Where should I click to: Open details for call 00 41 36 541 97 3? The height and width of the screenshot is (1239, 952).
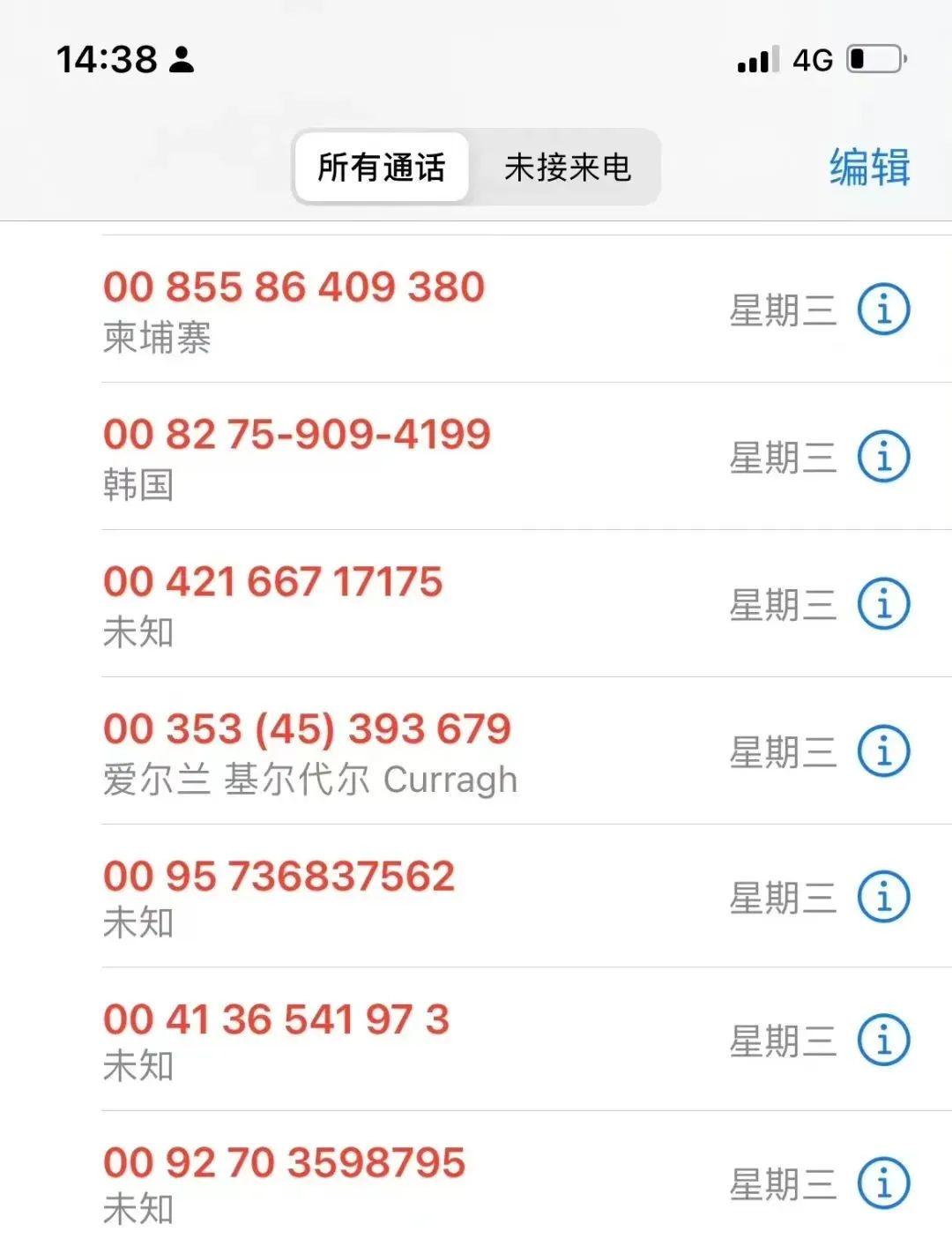(886, 1041)
